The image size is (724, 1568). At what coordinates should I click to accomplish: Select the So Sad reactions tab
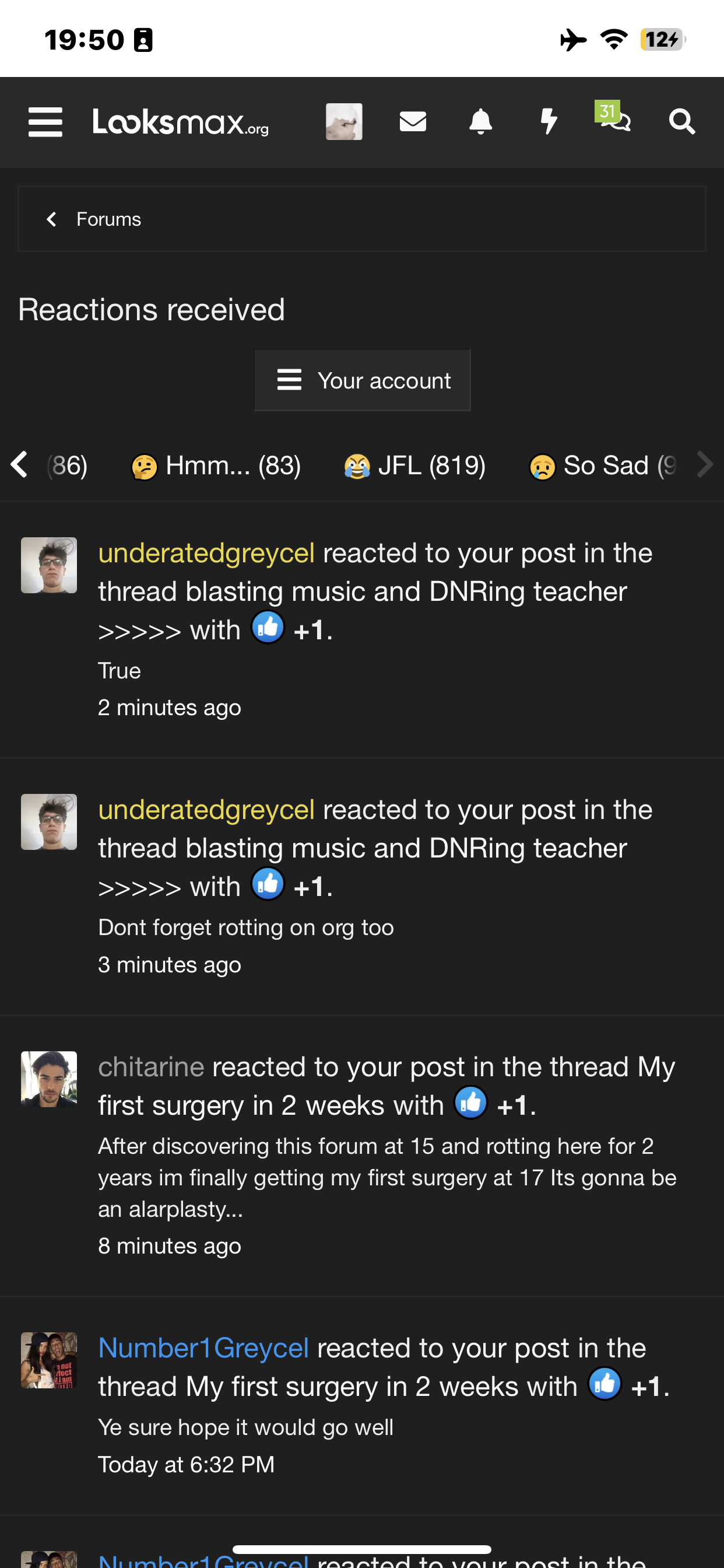pos(602,466)
